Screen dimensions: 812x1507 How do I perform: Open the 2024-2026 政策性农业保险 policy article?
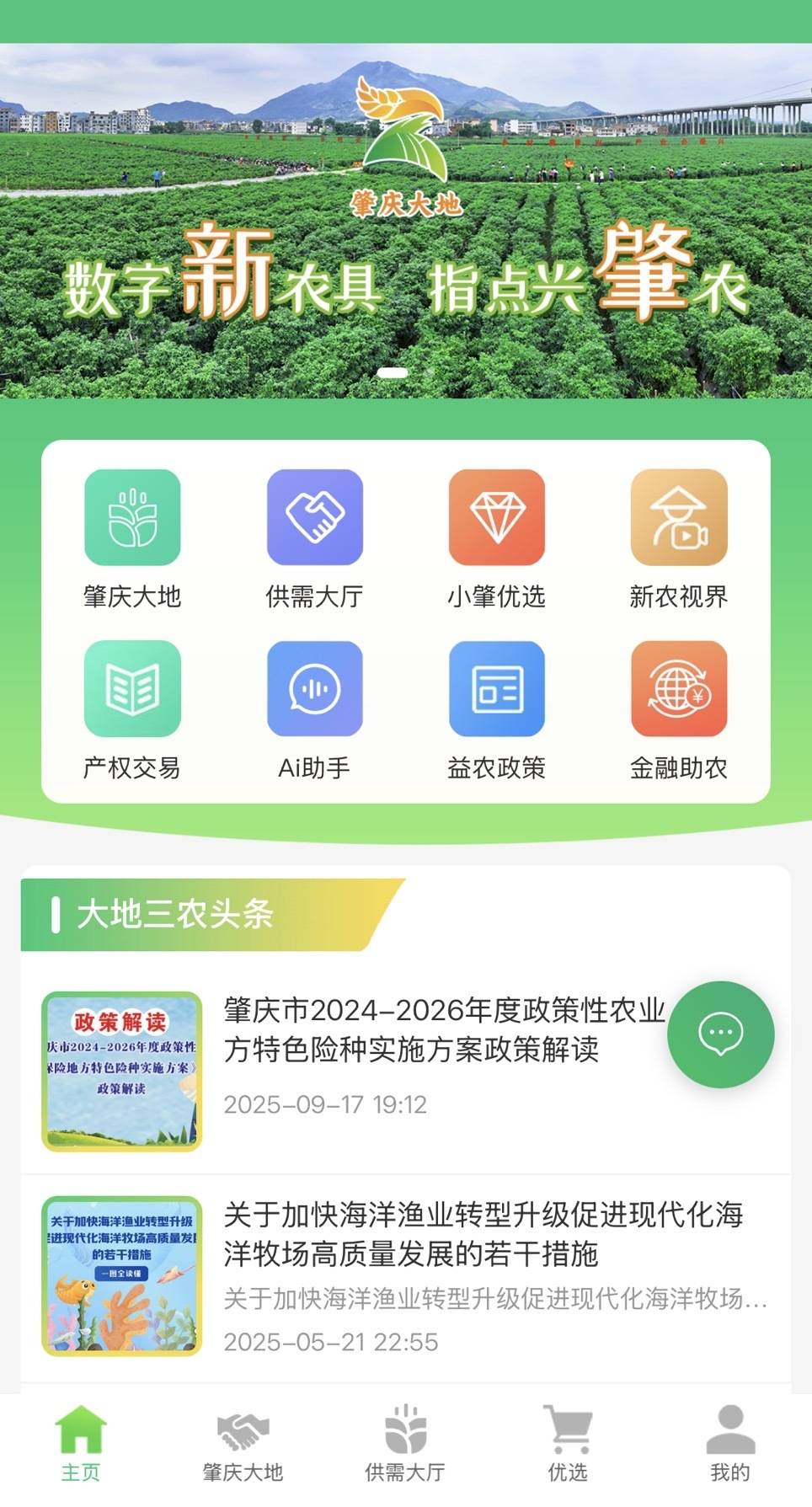pos(444,1029)
